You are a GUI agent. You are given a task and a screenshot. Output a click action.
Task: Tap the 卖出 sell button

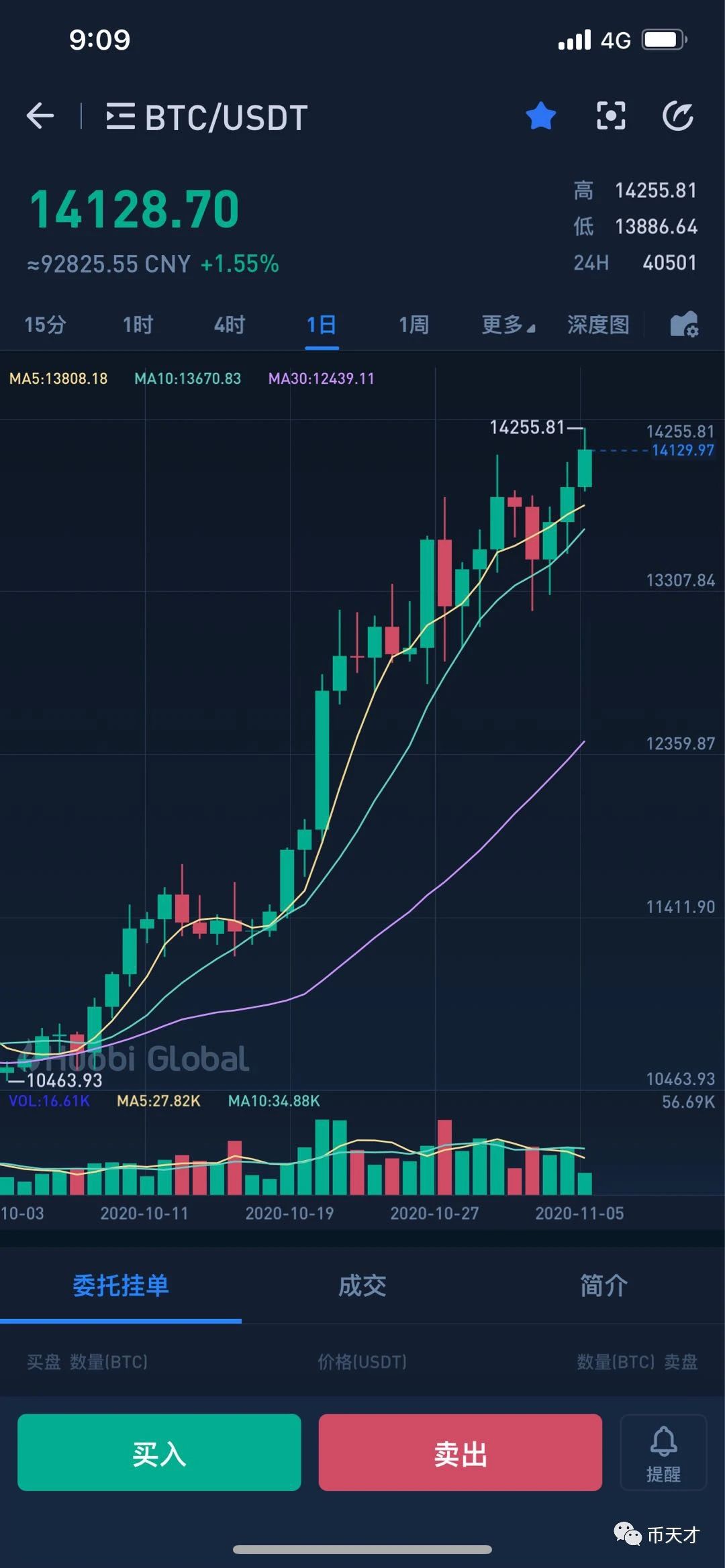(461, 1452)
